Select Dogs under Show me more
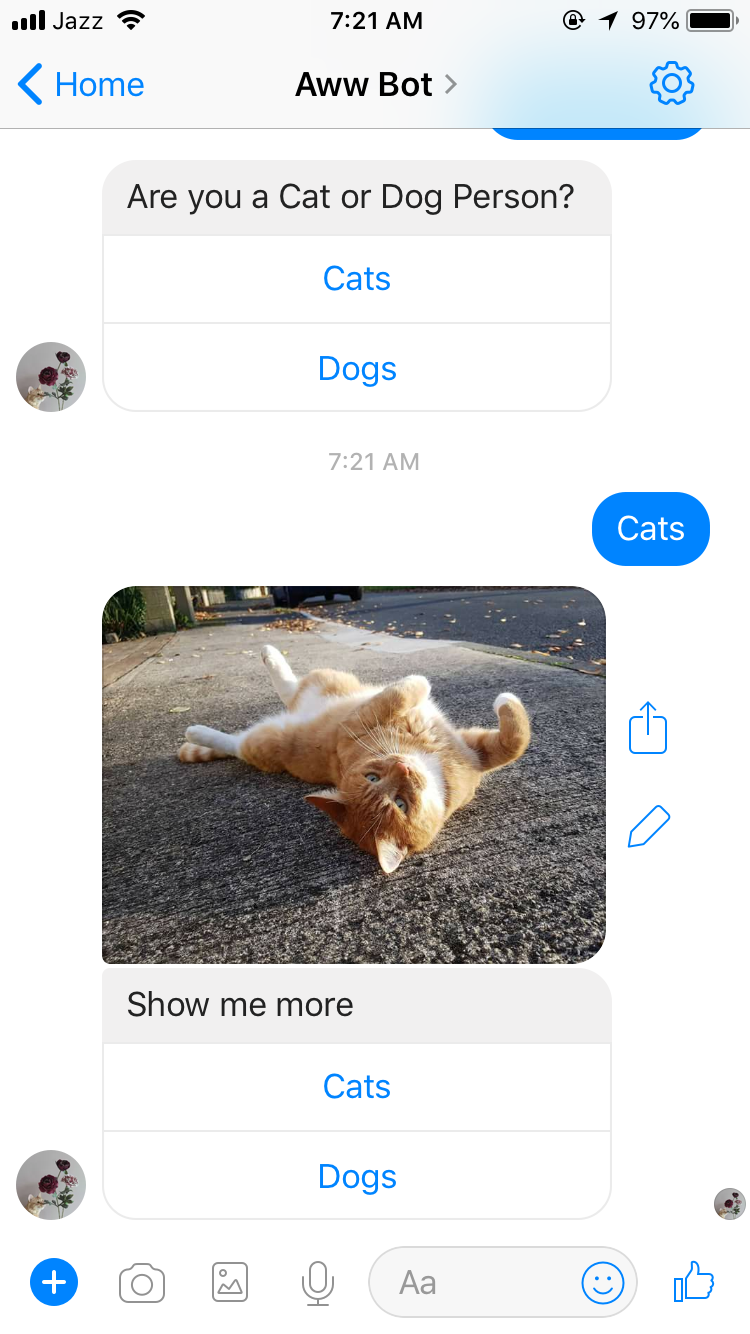Viewport: 750px width, 1334px height. click(x=357, y=1176)
